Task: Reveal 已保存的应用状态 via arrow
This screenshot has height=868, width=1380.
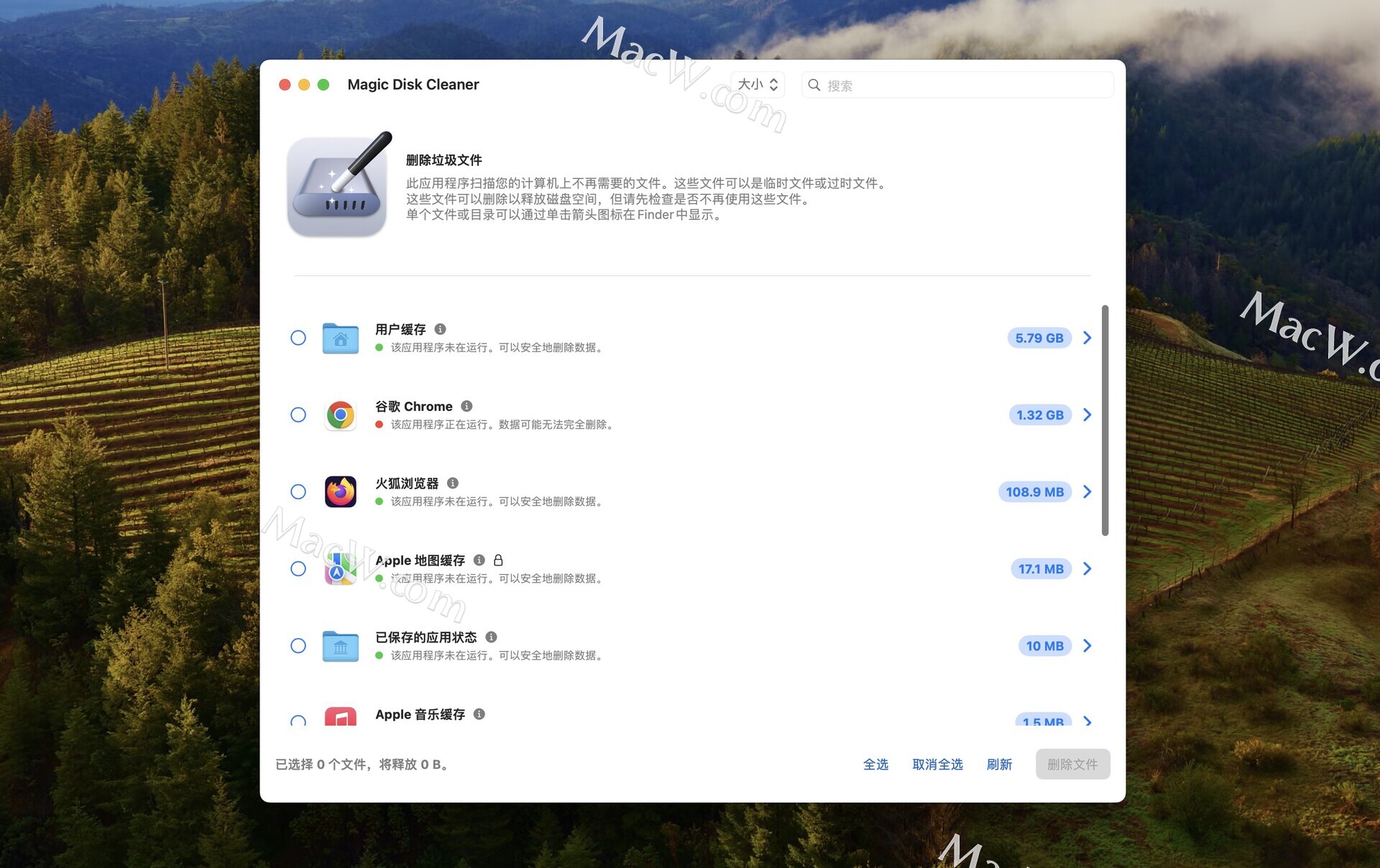Action: (1087, 645)
